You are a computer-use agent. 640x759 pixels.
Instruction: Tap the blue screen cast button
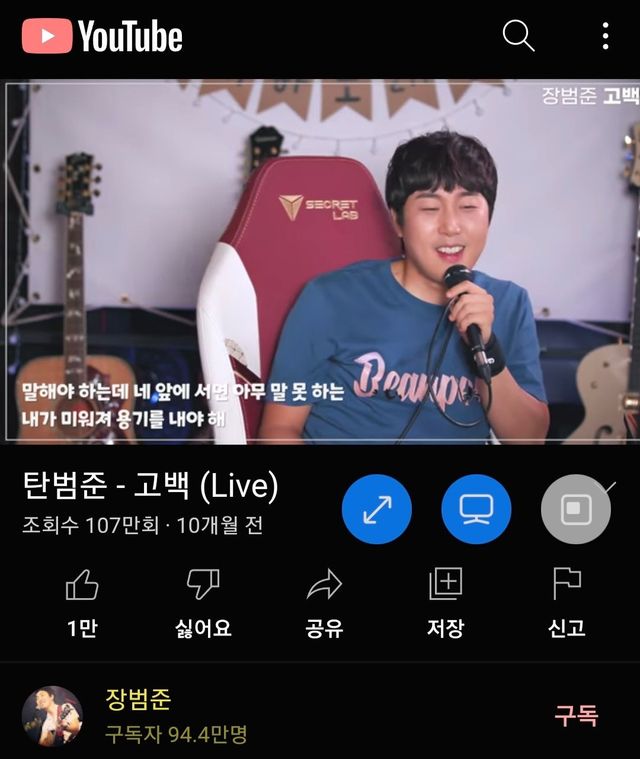coord(476,509)
